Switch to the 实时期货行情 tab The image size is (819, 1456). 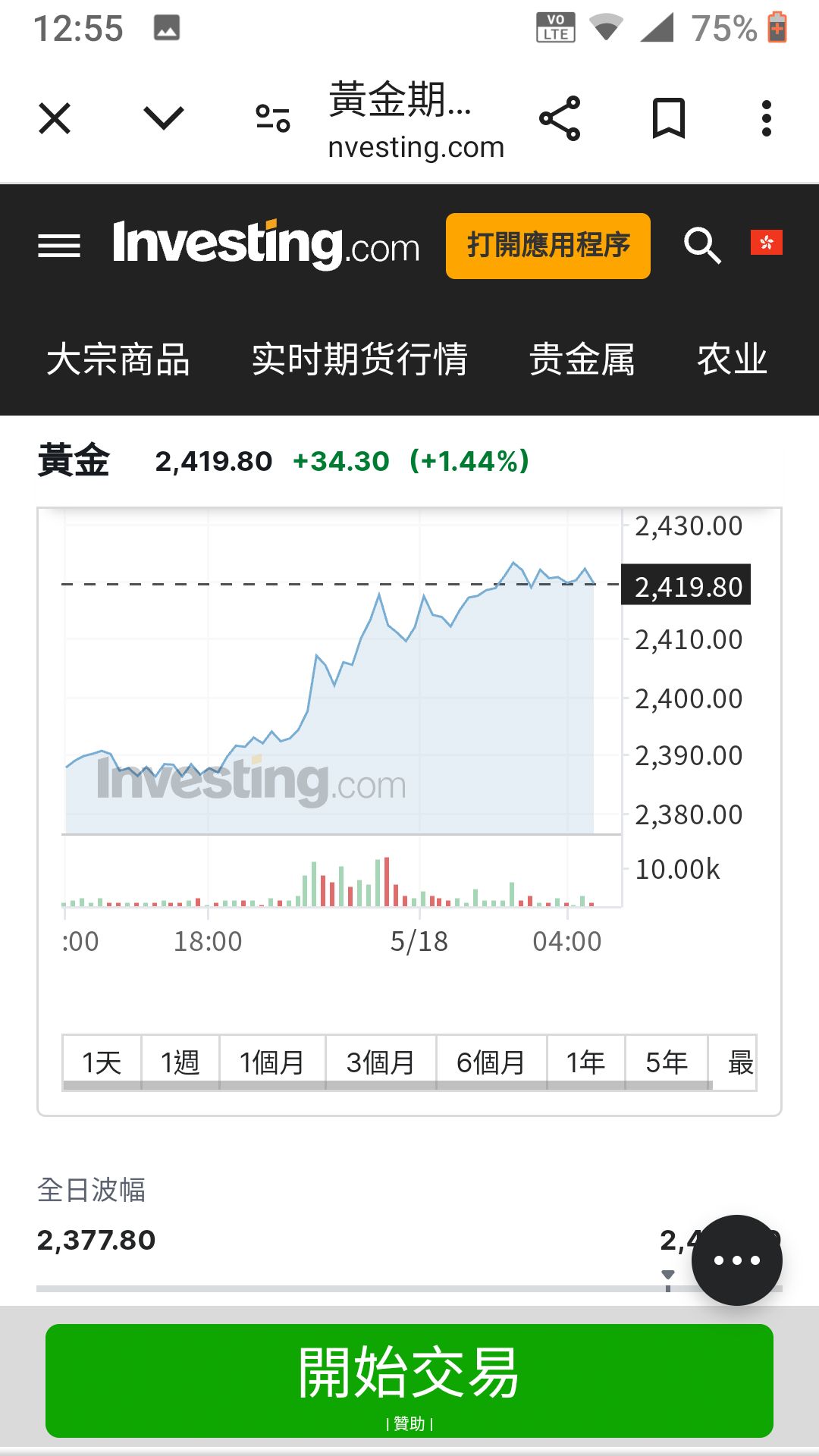pos(359,359)
